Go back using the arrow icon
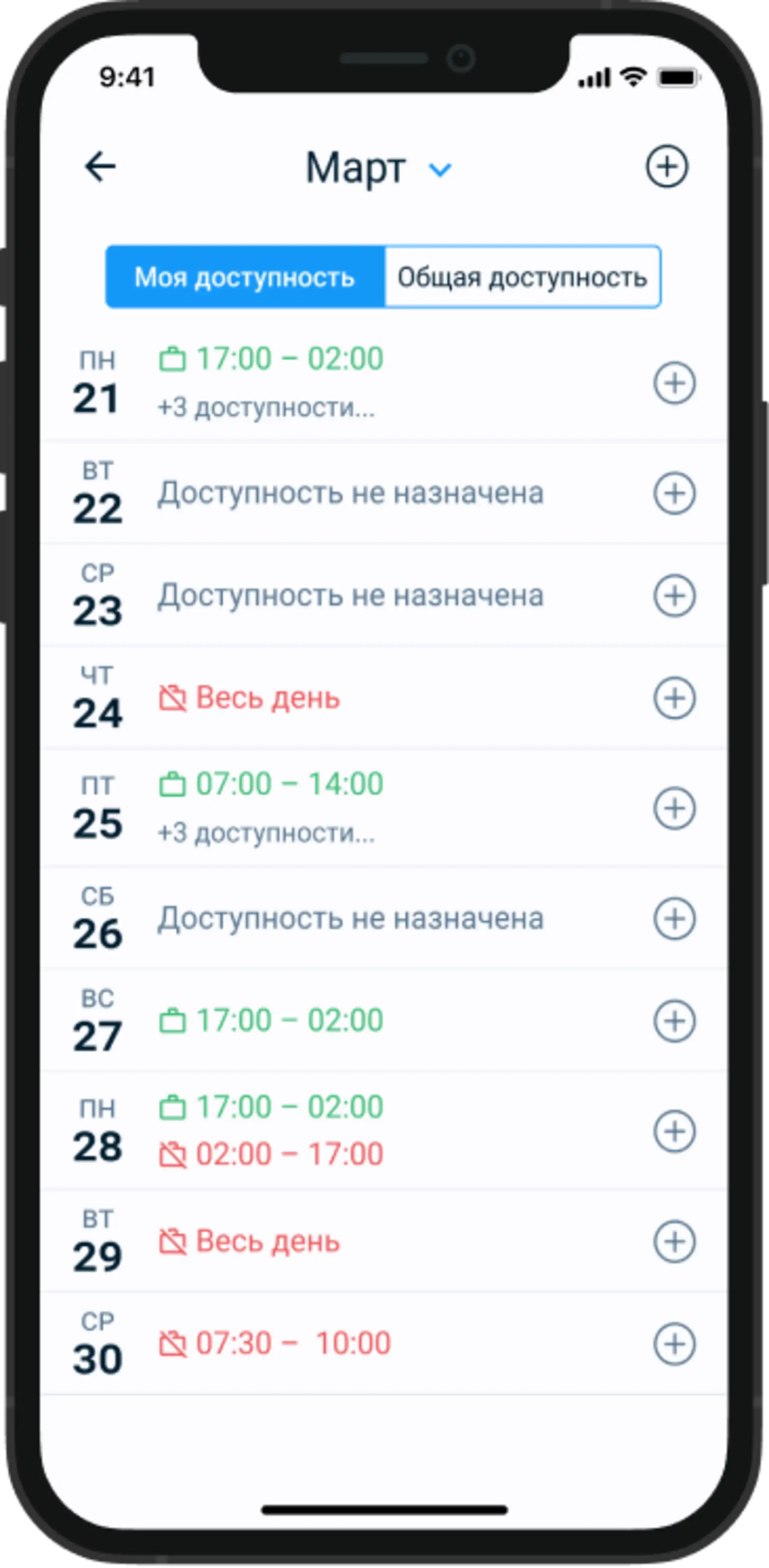This screenshot has width=769, height=1568. click(x=101, y=167)
